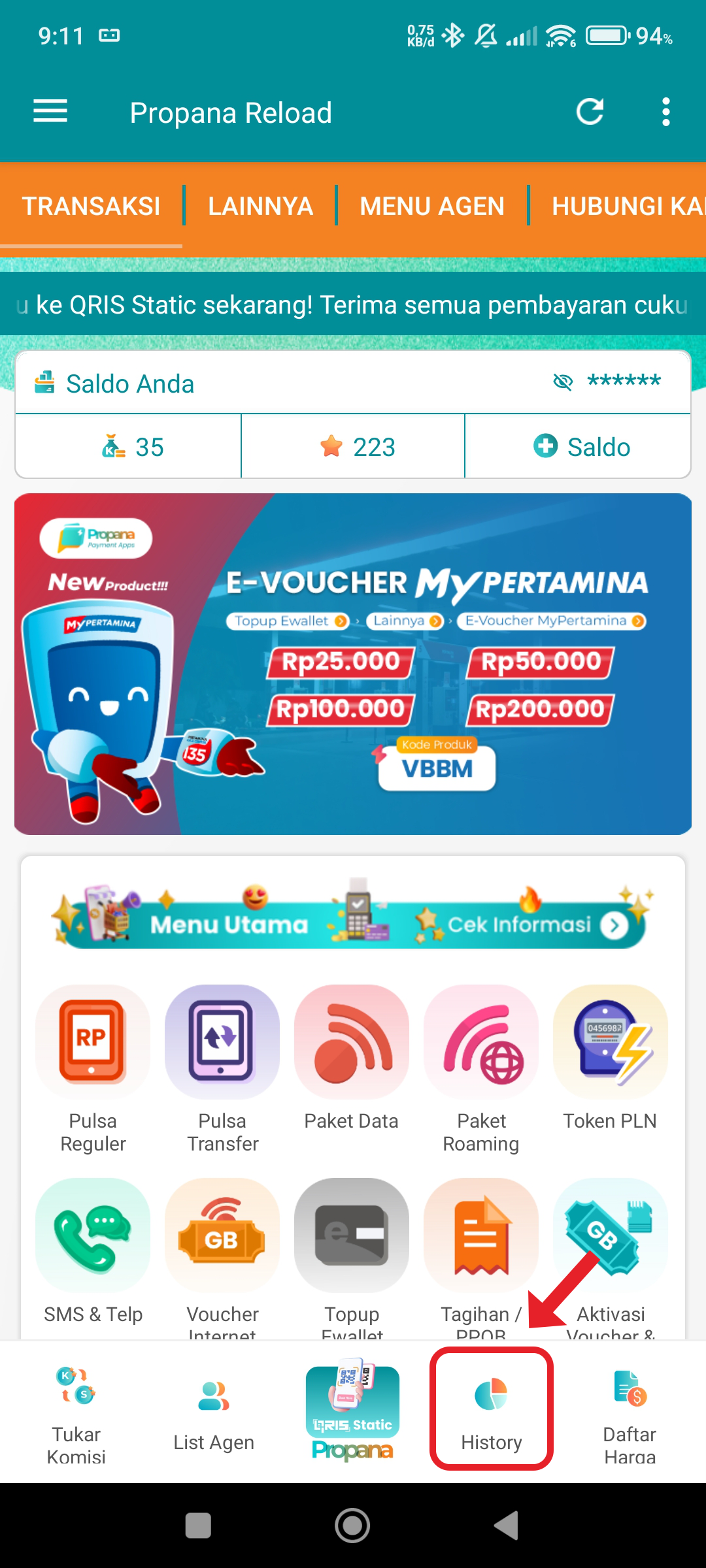Refresh the Propana Reload page

590,112
